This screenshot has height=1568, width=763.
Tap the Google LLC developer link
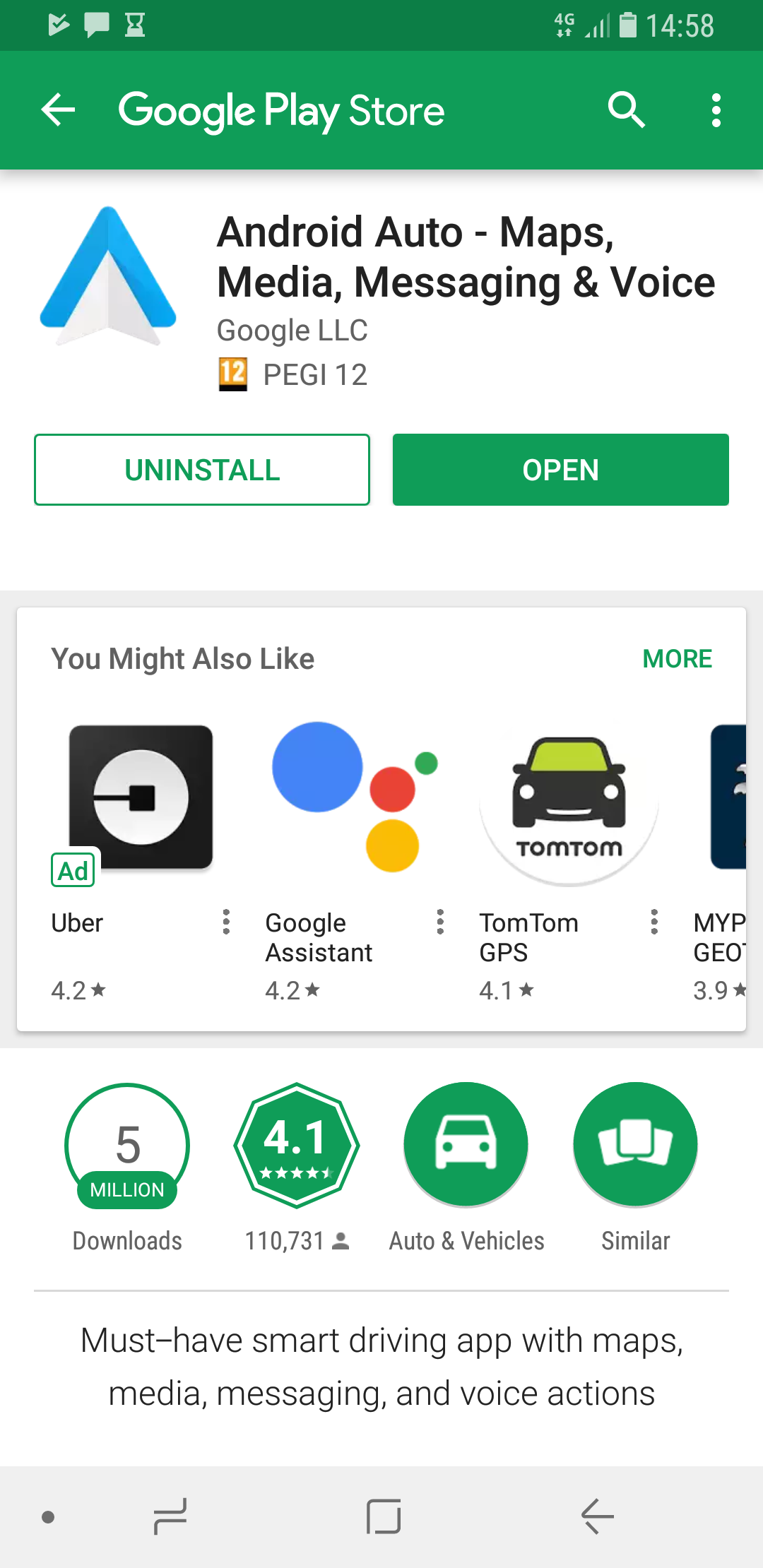(x=292, y=331)
